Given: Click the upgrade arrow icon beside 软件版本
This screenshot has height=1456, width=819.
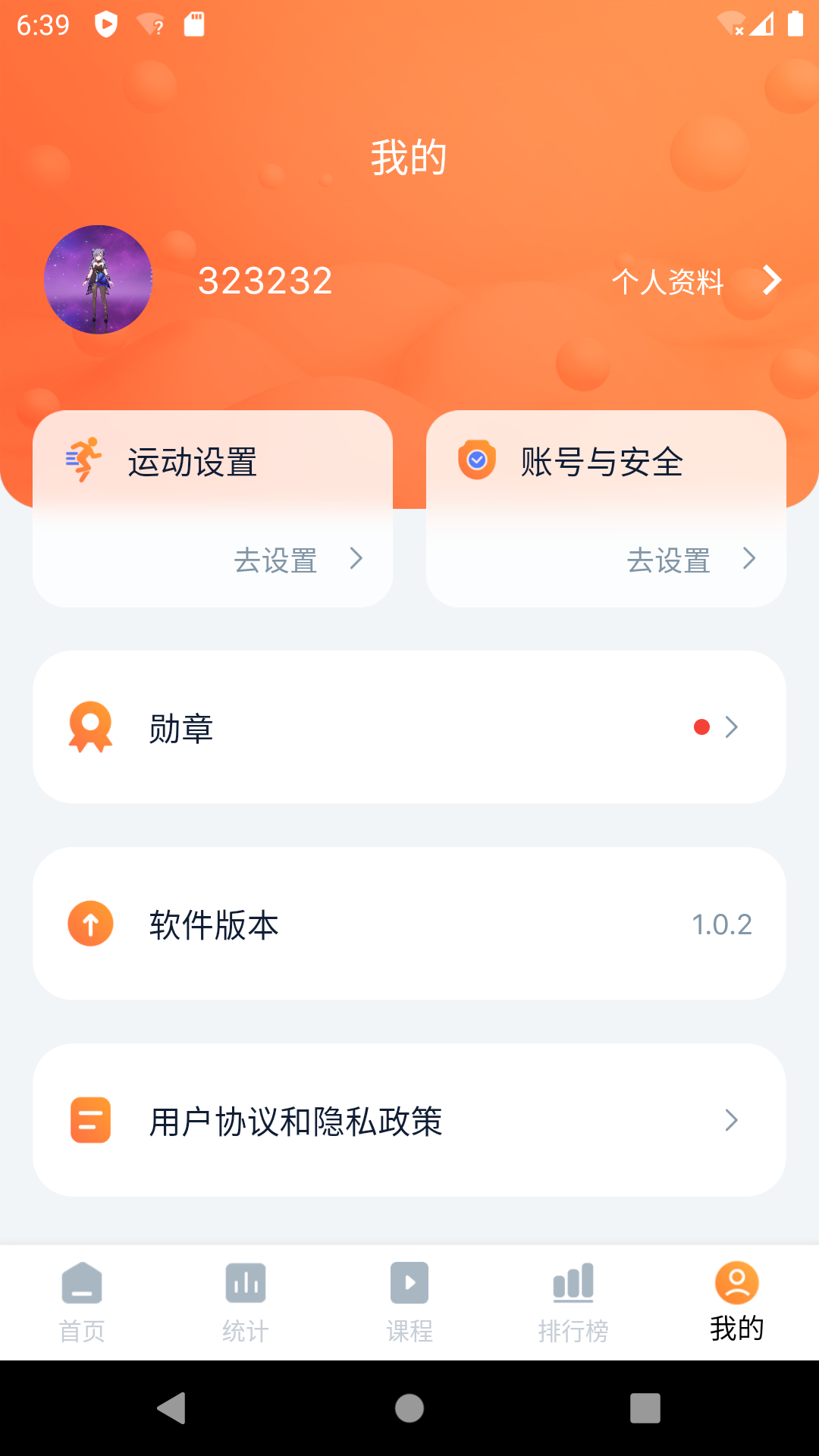Looking at the screenshot, I should click(90, 924).
